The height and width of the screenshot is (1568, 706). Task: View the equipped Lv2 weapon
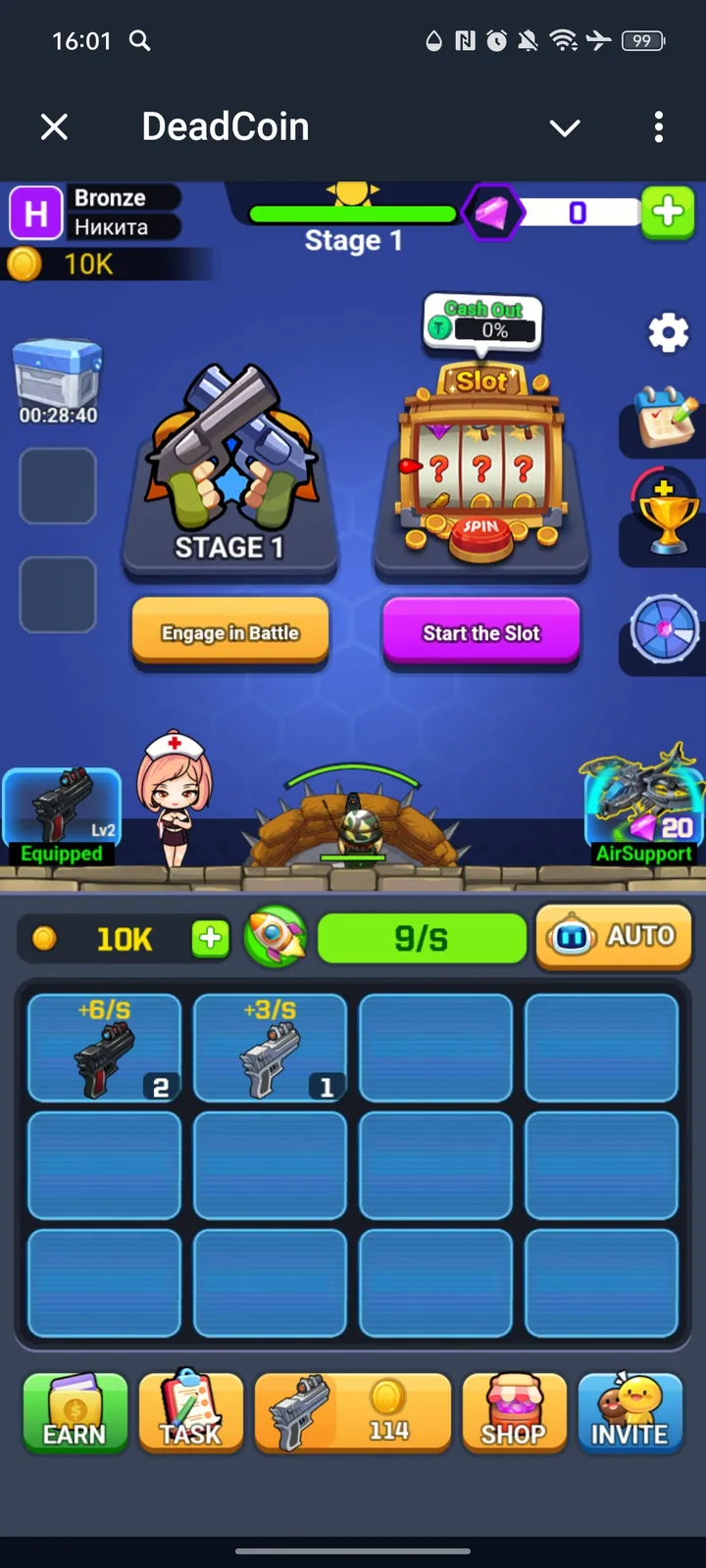pos(63,815)
